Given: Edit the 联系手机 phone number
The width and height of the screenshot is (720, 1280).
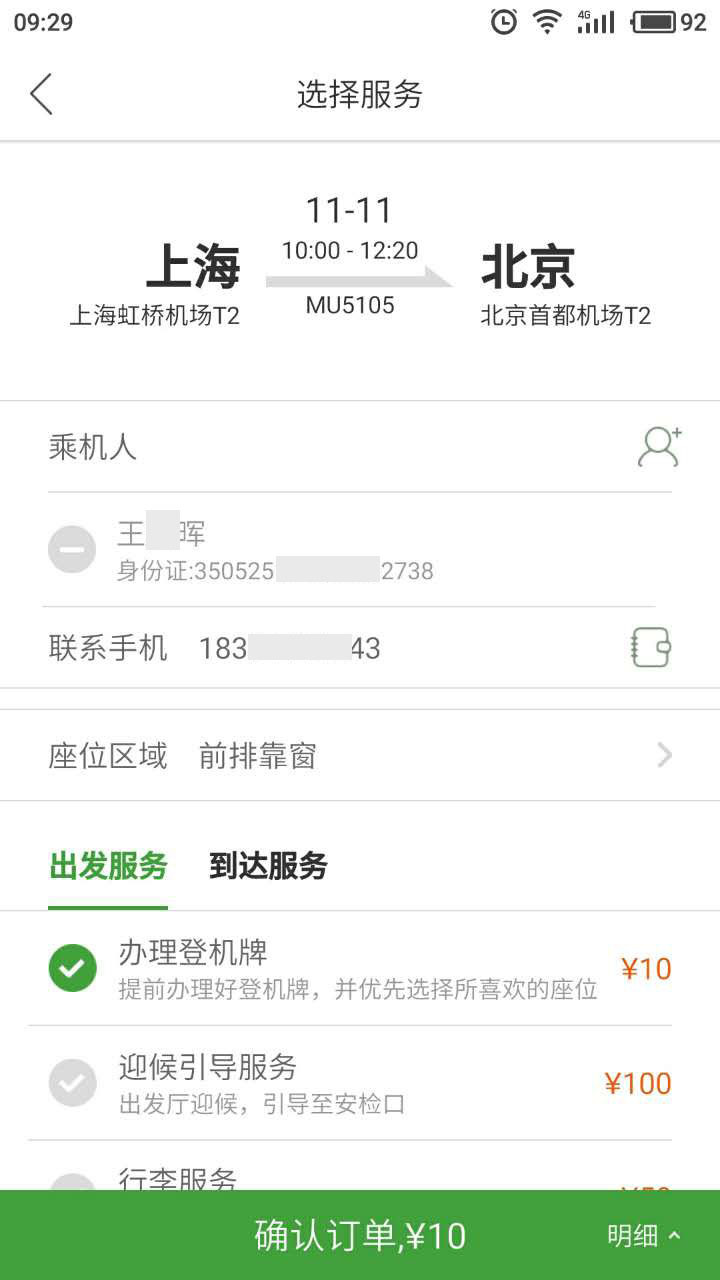Looking at the screenshot, I should click(290, 648).
